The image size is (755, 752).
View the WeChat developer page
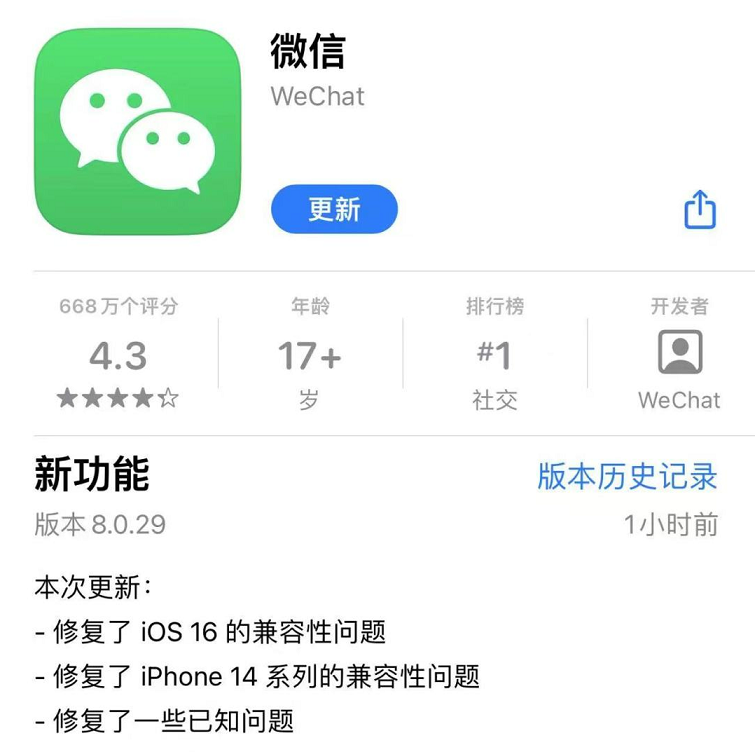click(679, 354)
